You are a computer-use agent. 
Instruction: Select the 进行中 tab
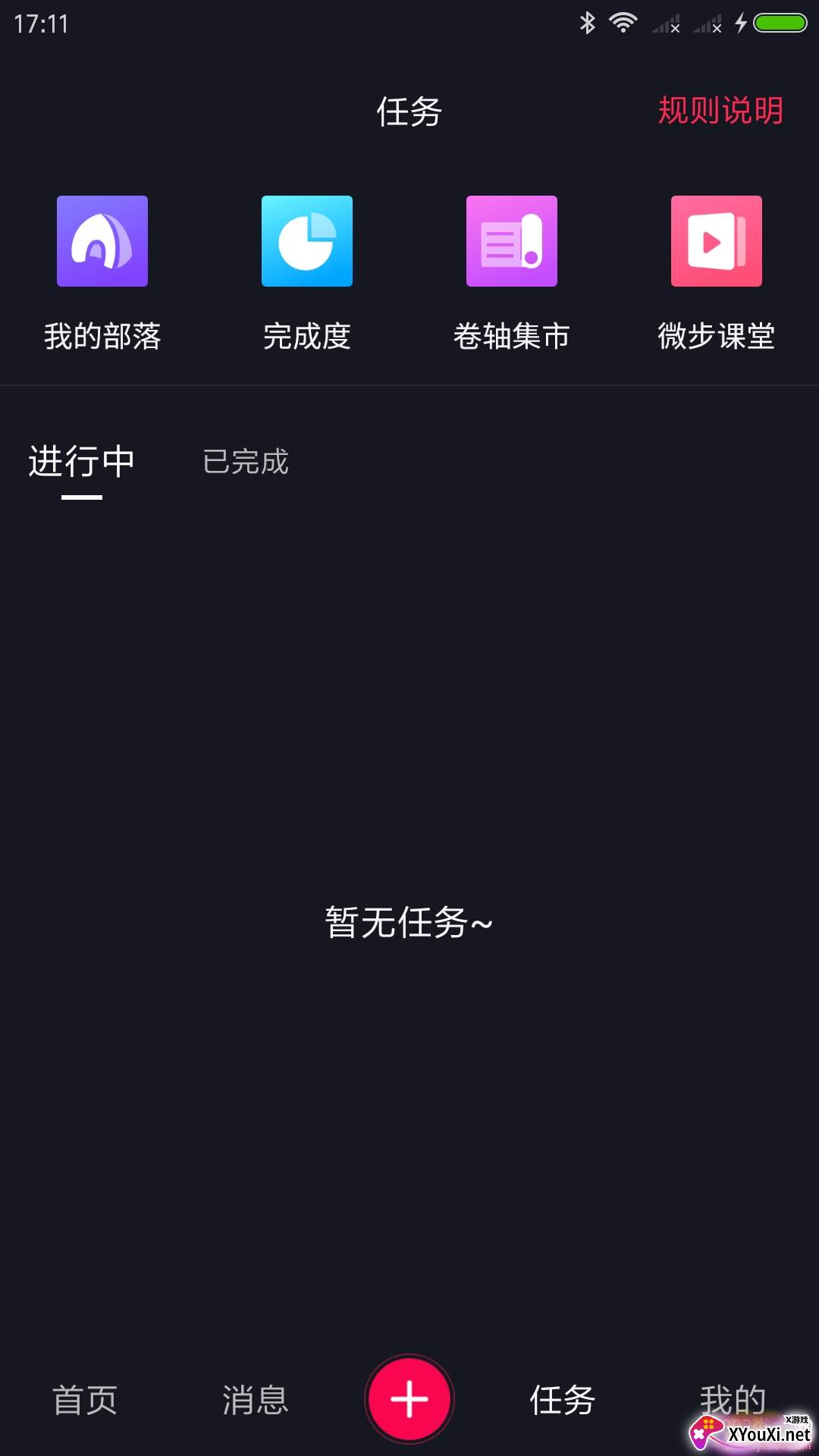point(82,461)
